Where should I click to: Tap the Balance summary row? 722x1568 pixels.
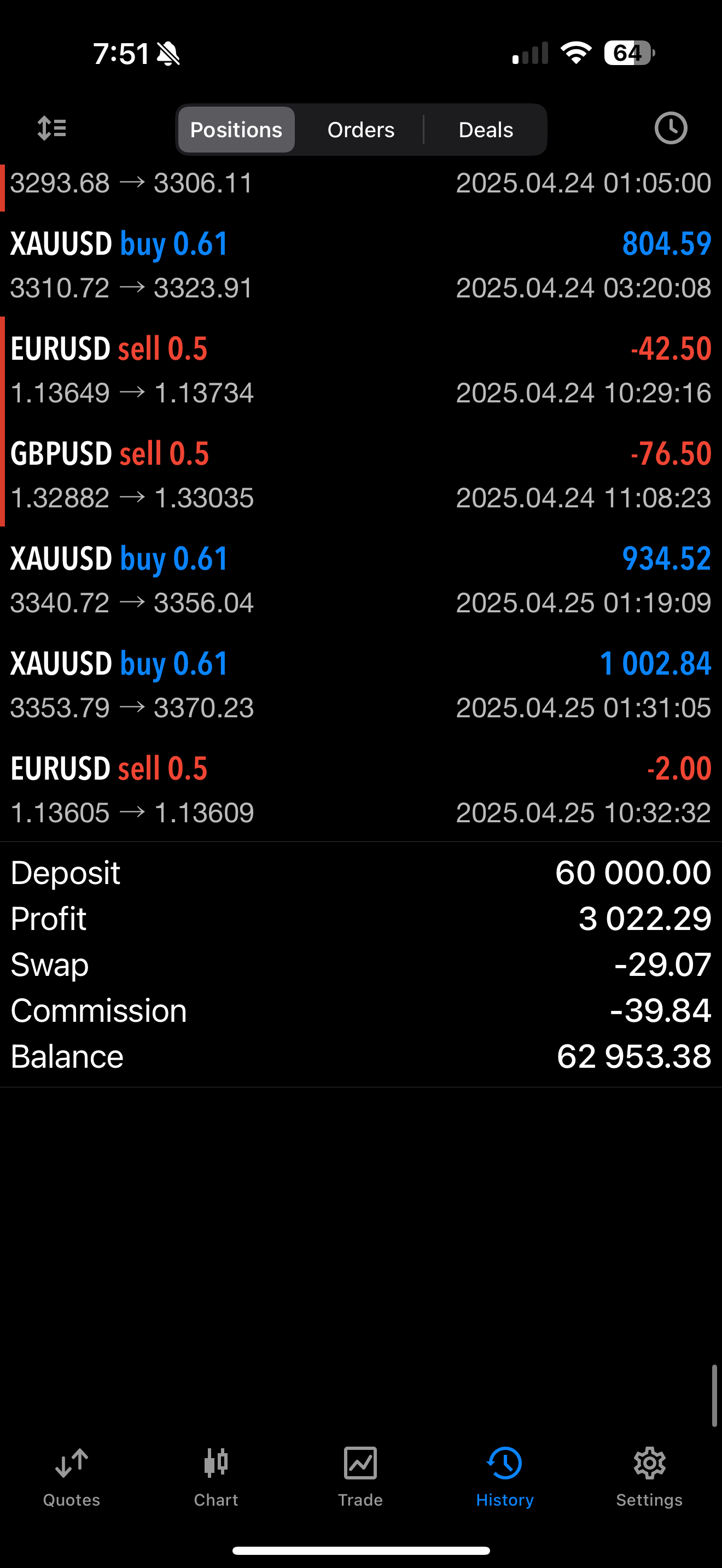coord(361,1057)
